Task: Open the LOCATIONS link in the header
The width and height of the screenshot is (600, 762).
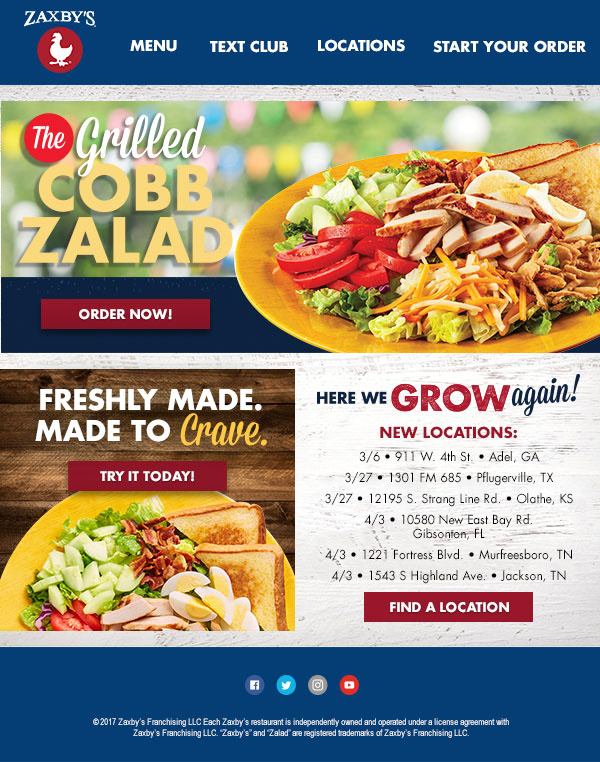Action: 361,46
